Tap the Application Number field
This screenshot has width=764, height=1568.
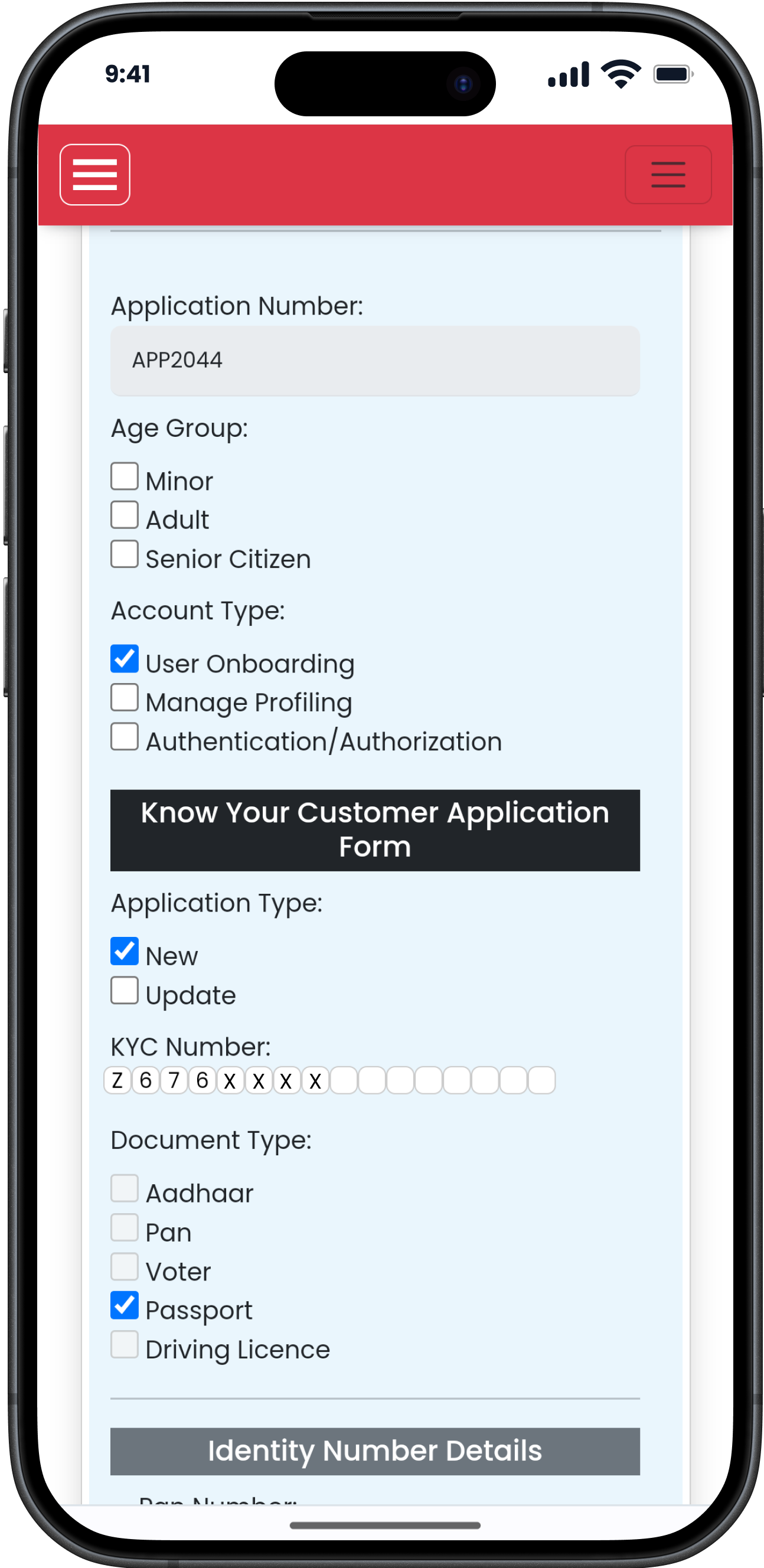click(x=374, y=360)
